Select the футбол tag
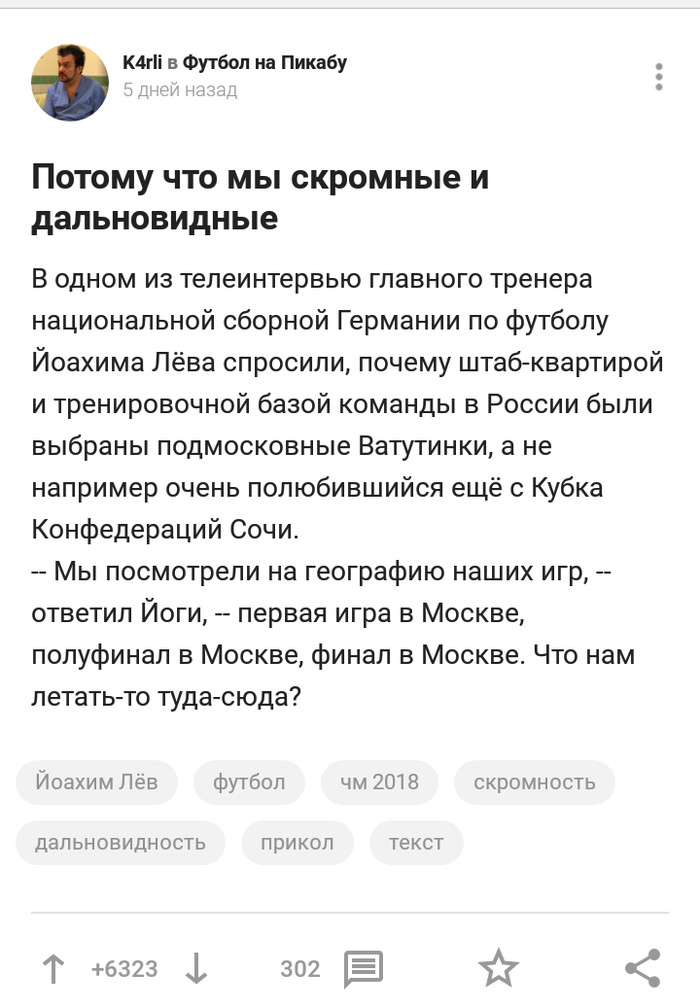 click(249, 782)
